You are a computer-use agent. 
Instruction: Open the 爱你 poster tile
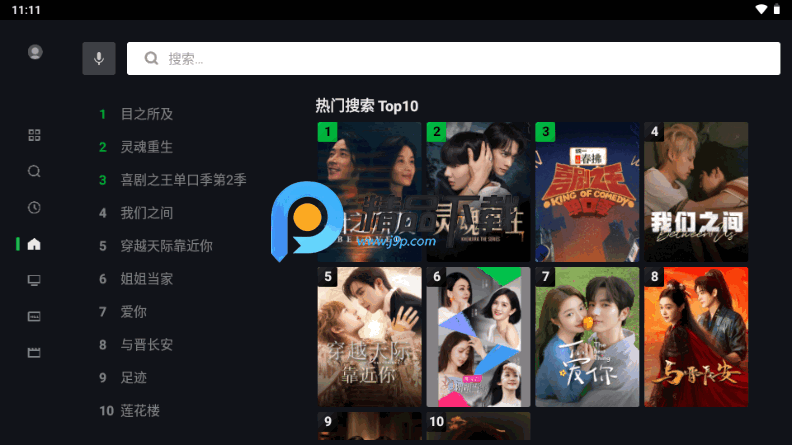pos(587,337)
